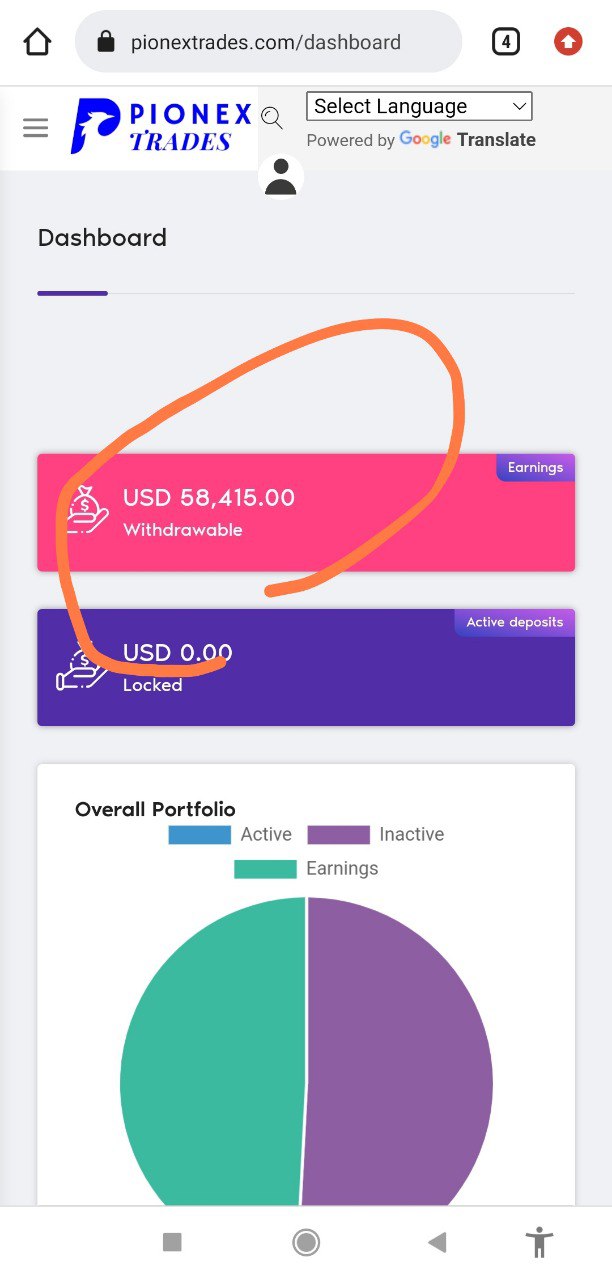Open site search magnifier icon
The height and width of the screenshot is (1279, 612).
point(271,117)
